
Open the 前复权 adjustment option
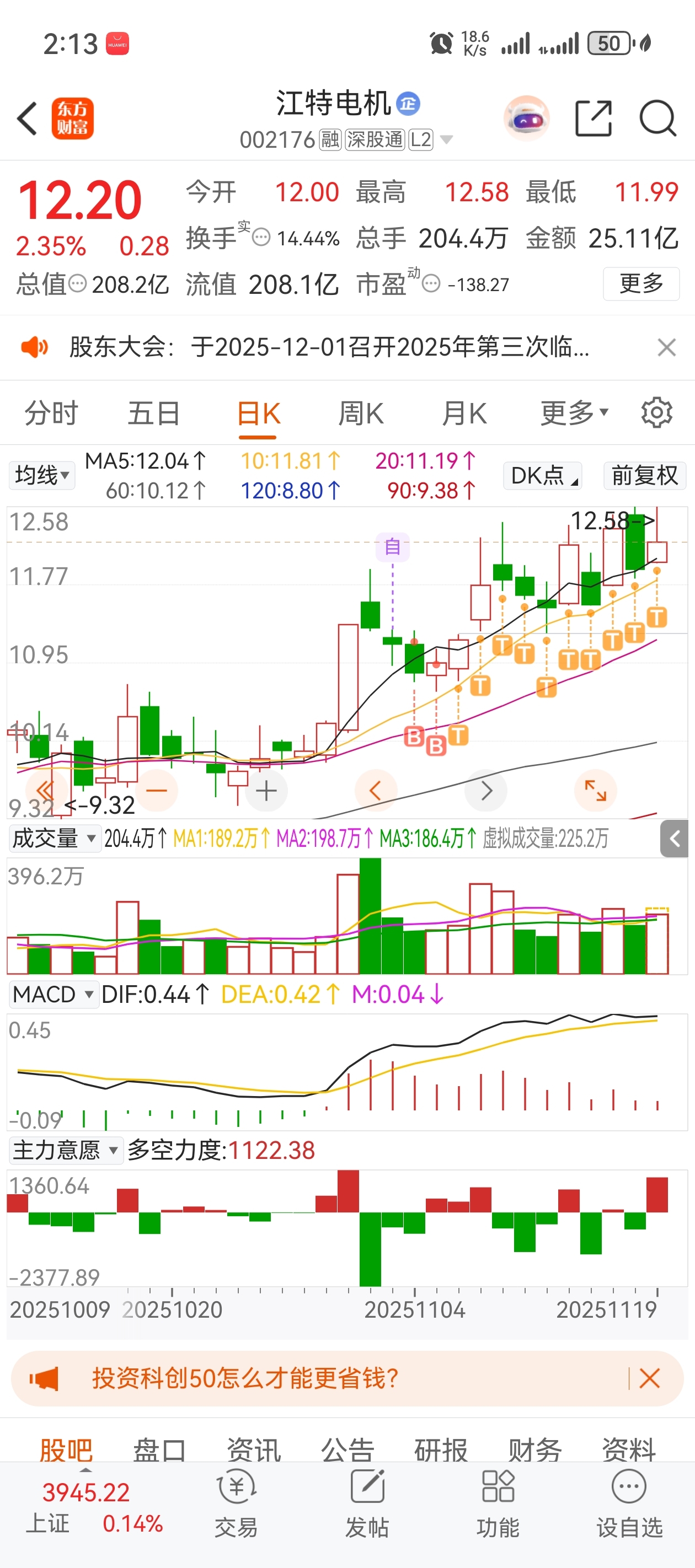click(644, 475)
